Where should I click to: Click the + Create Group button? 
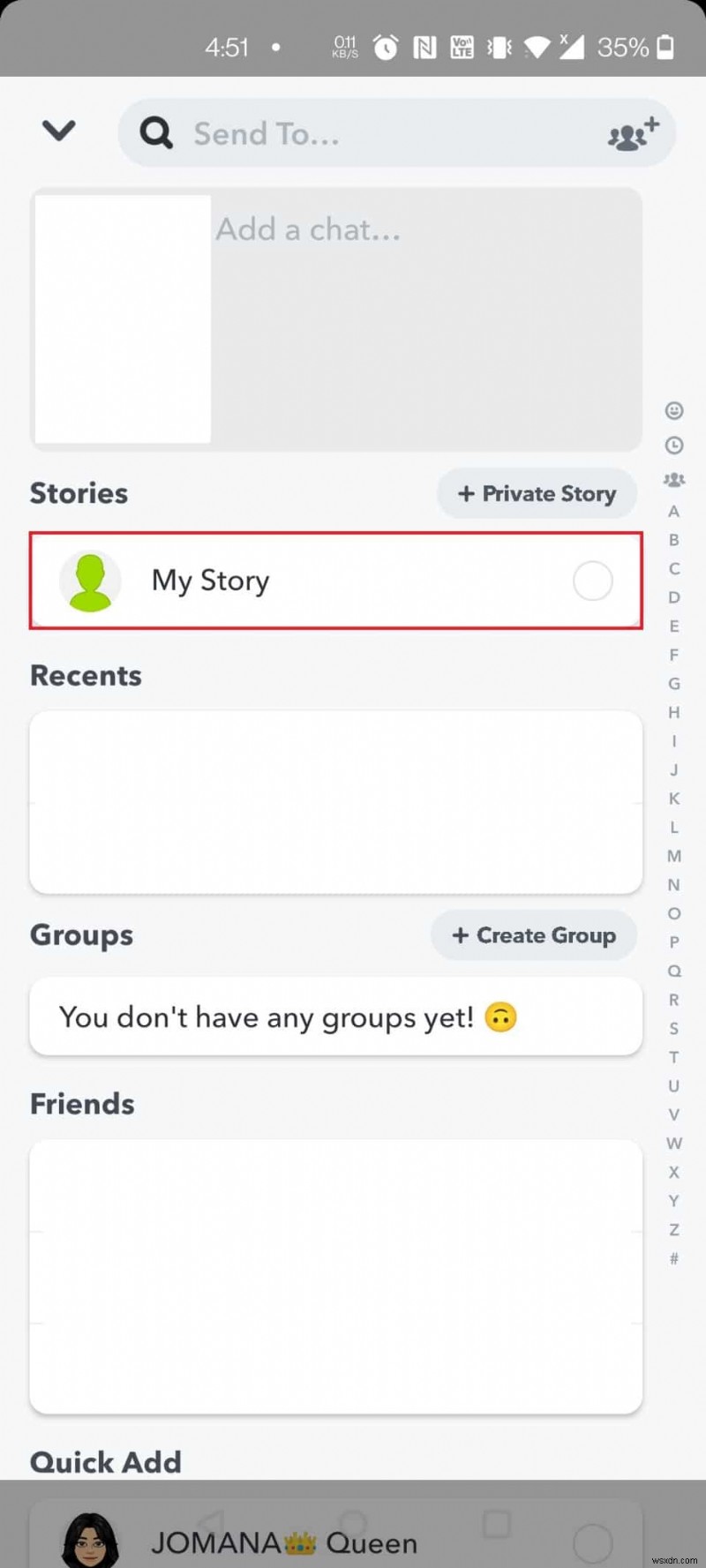533,934
